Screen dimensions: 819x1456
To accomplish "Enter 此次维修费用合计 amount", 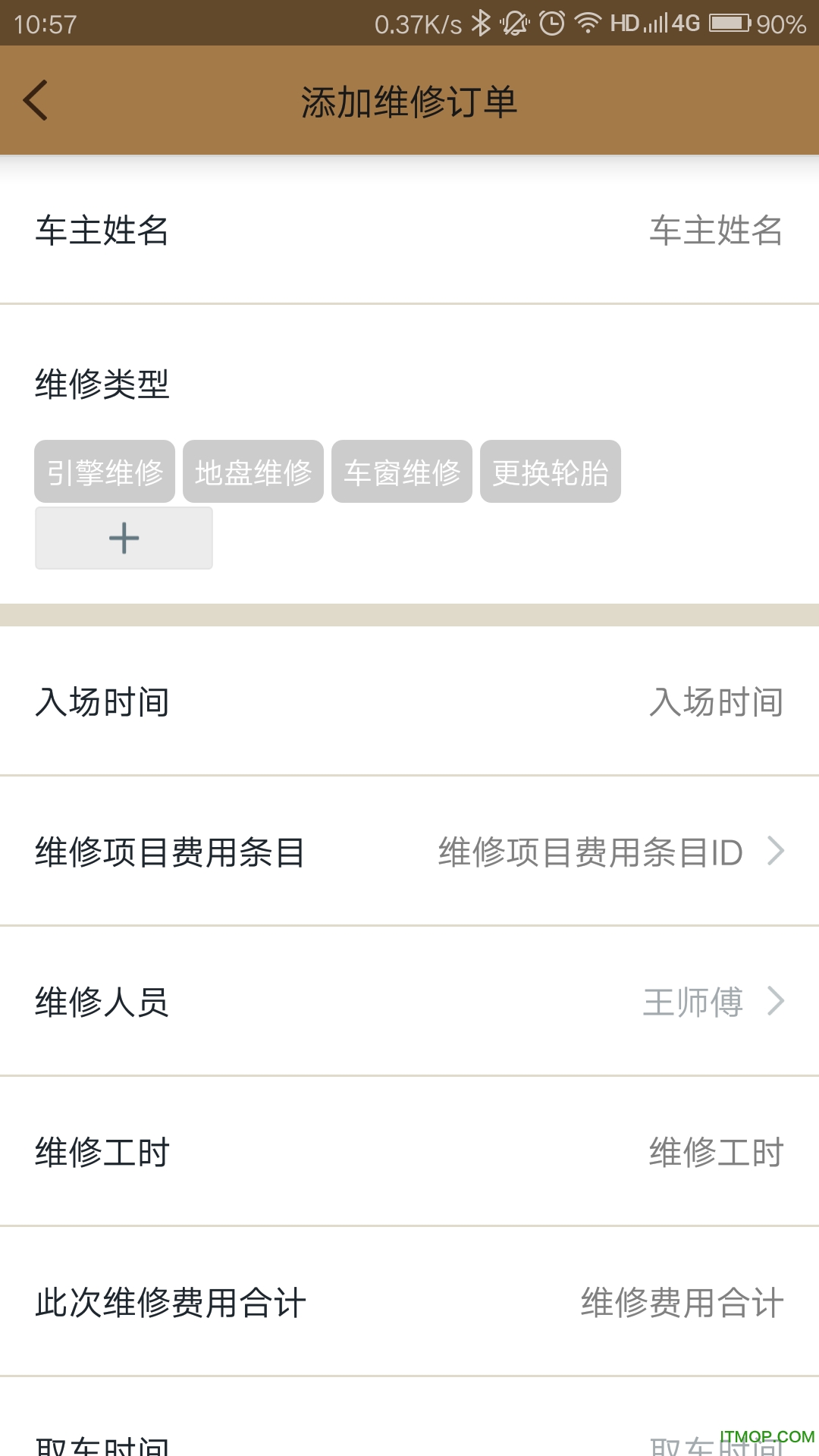I will click(681, 1302).
